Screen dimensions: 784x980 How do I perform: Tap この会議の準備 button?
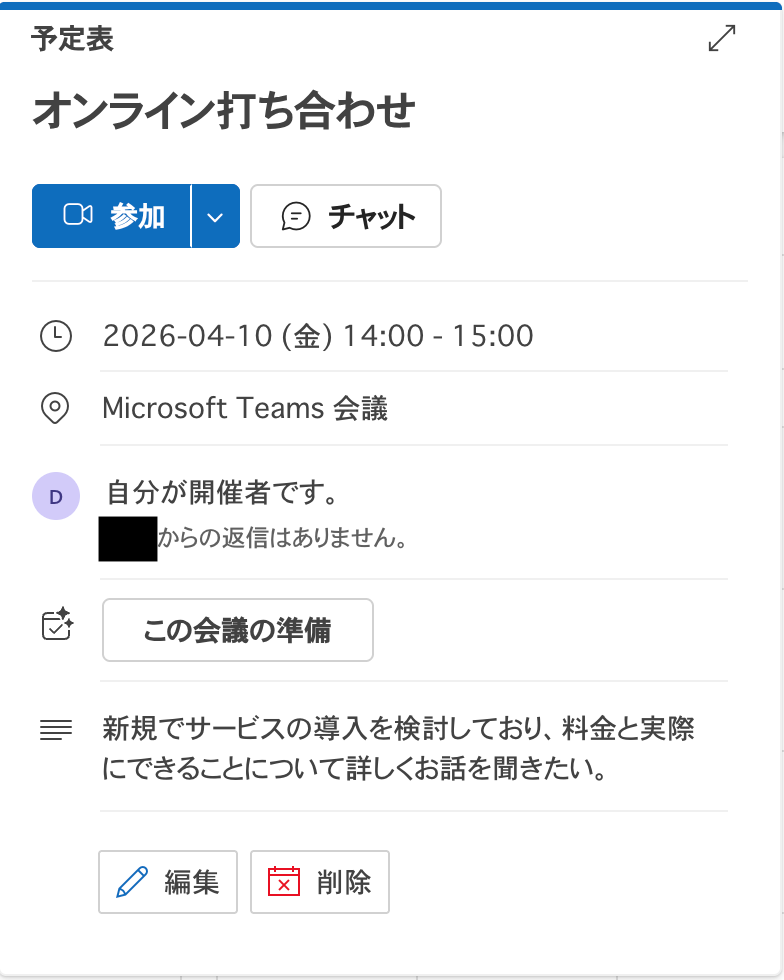coord(238,630)
